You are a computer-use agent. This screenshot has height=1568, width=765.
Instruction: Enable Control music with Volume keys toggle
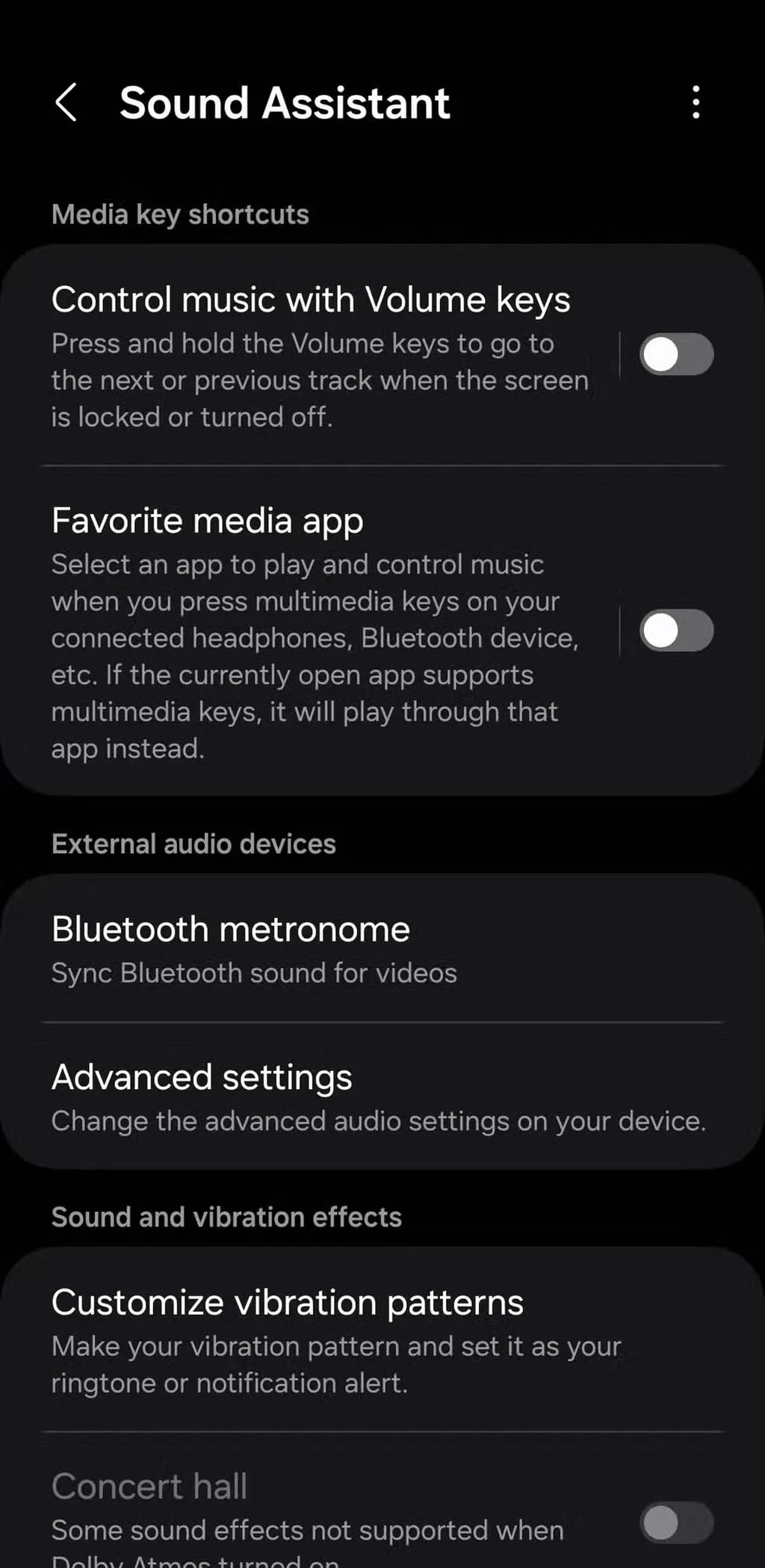(676, 355)
